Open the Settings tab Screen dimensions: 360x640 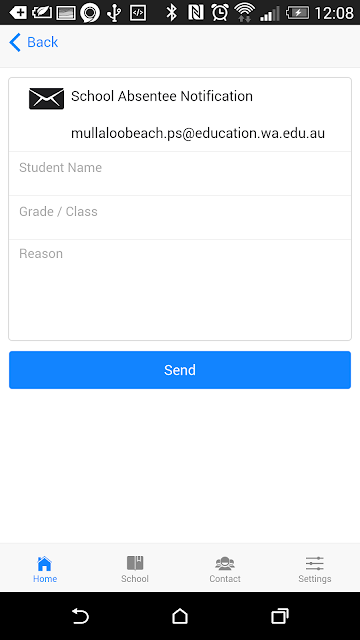click(x=315, y=569)
